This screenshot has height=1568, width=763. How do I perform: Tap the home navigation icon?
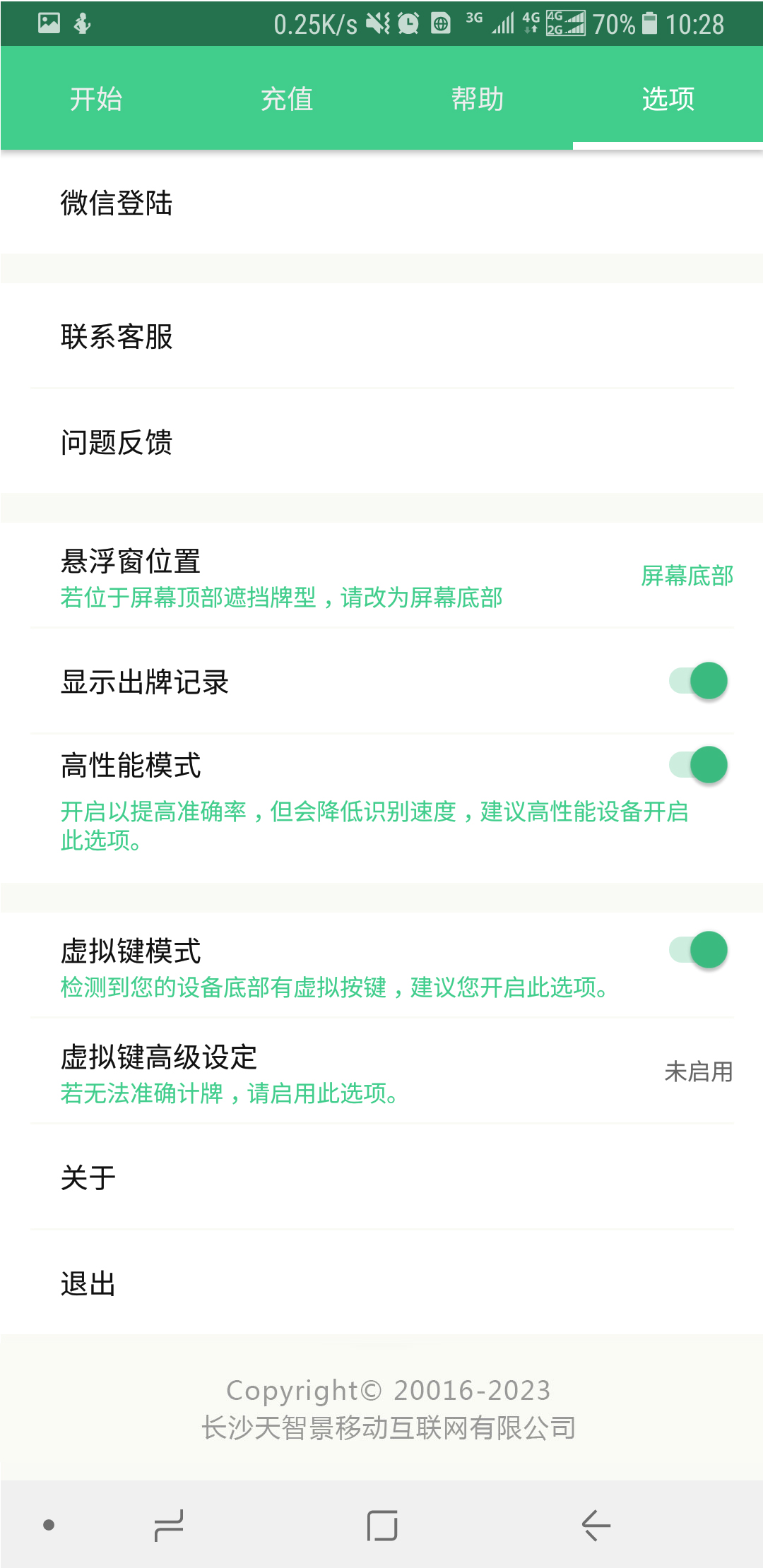(x=381, y=1524)
